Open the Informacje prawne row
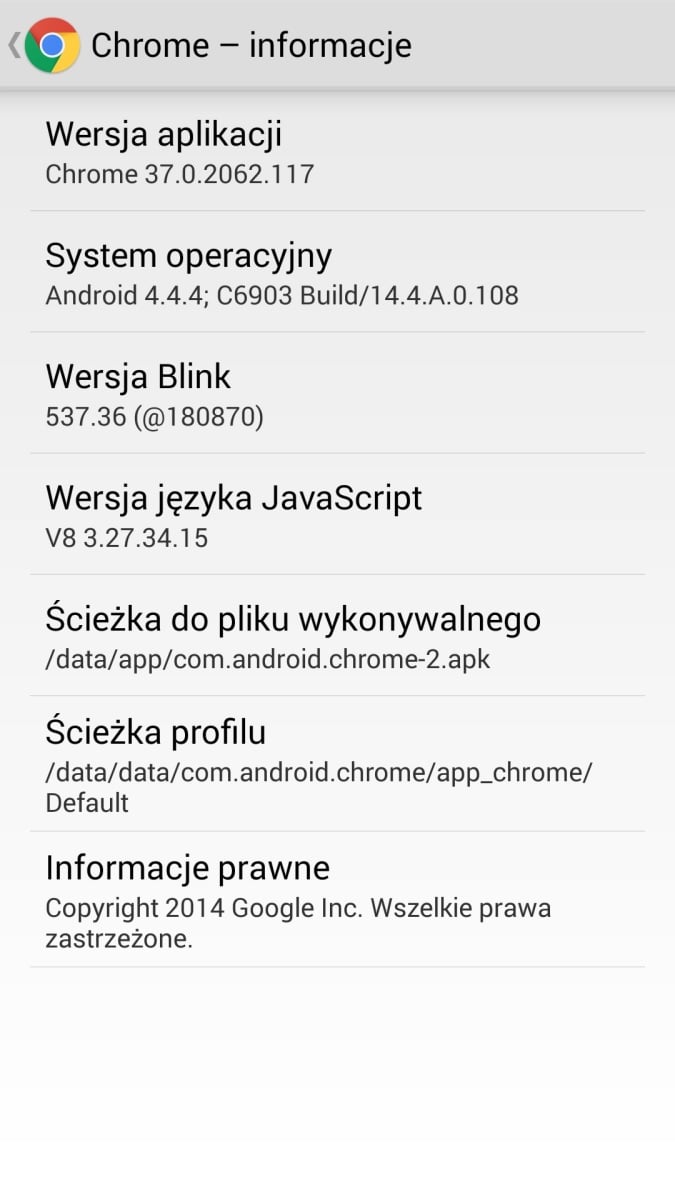The width and height of the screenshot is (675, 1200). pos(337,899)
